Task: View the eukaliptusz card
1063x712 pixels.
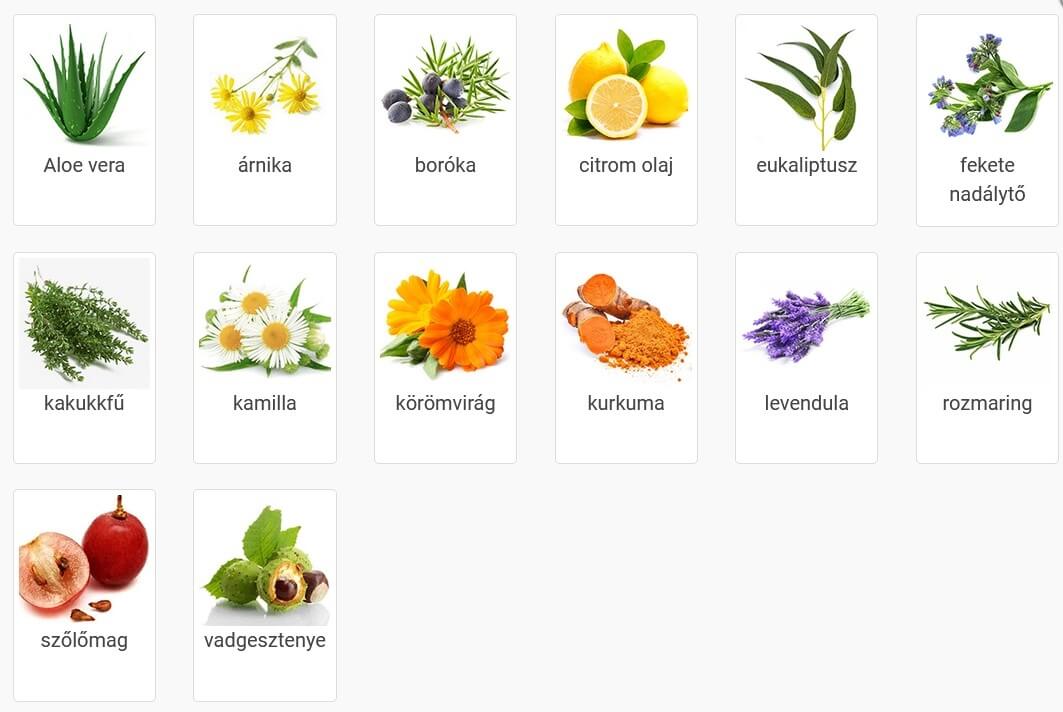Action: coord(806,119)
